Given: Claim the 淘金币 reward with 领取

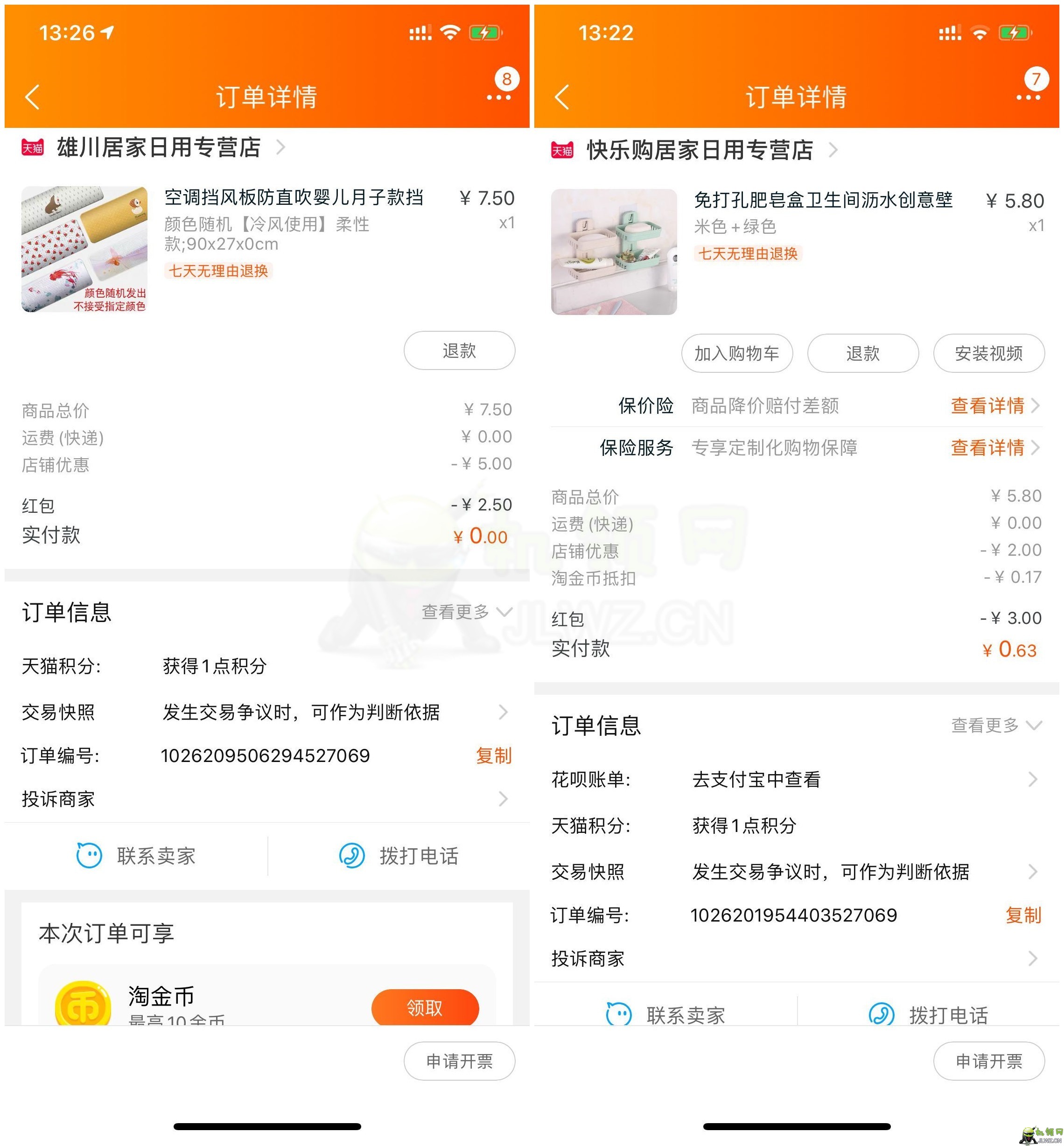Looking at the screenshot, I should point(425,1007).
